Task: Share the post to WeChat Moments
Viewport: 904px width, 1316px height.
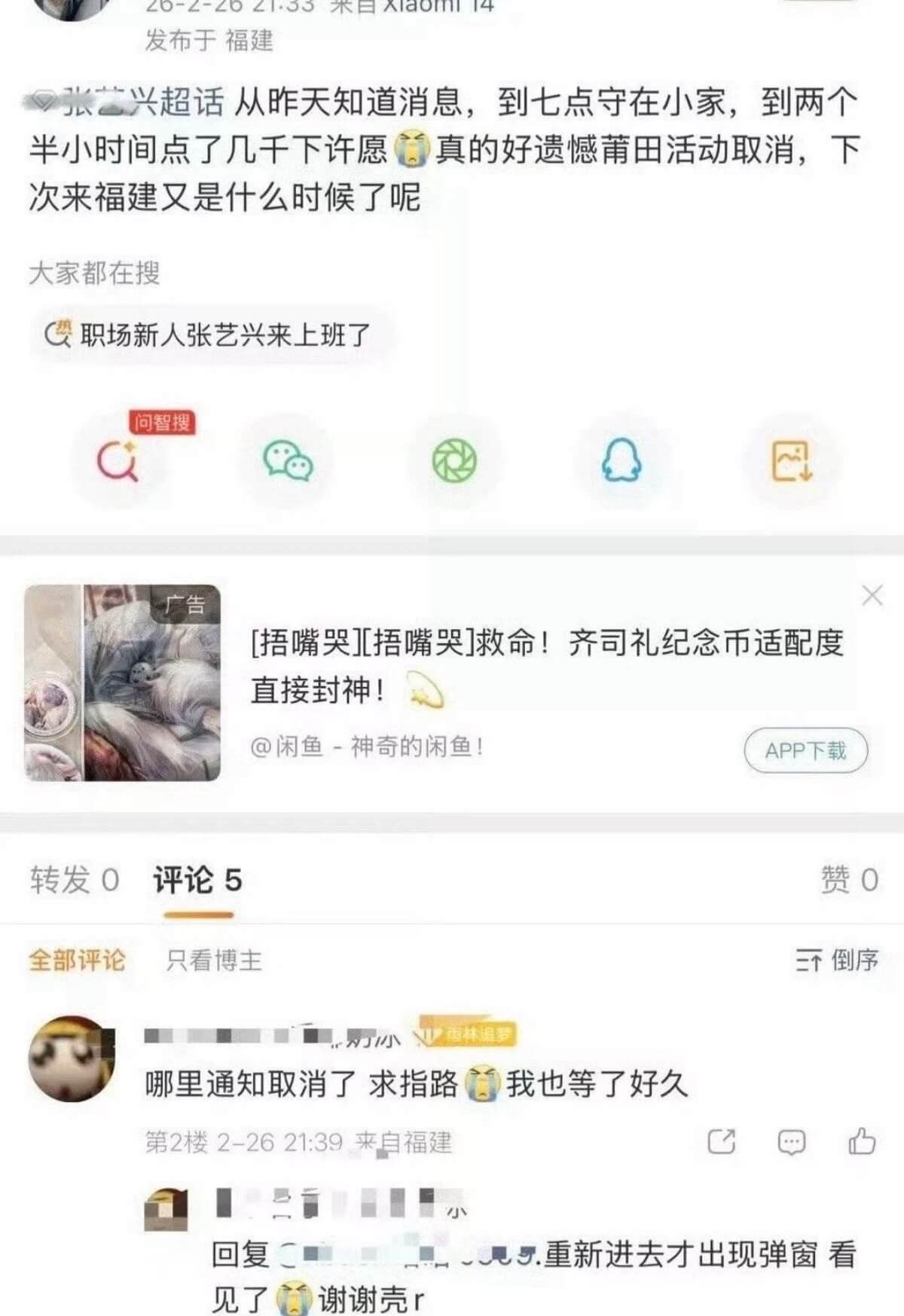Action: [454, 460]
